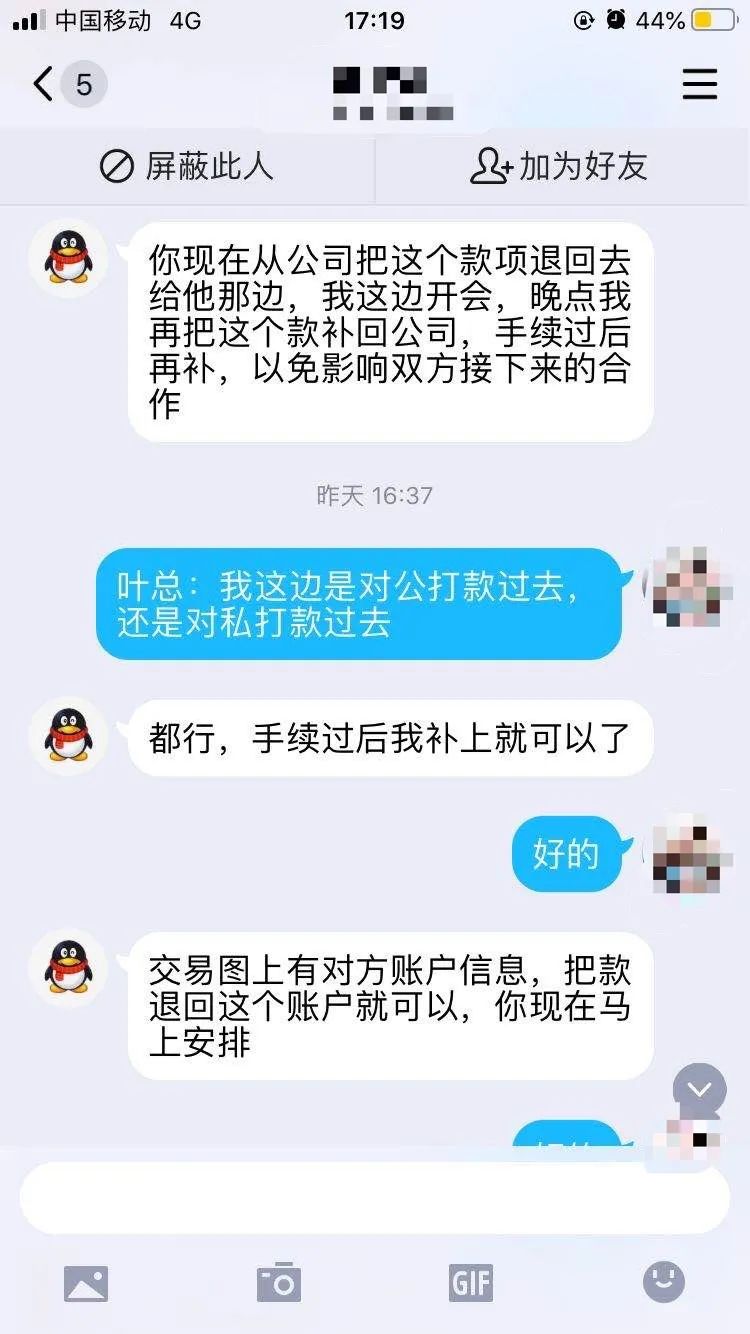
Task: View the penguin avatar's profile beside 都行
Action: click(x=68, y=738)
